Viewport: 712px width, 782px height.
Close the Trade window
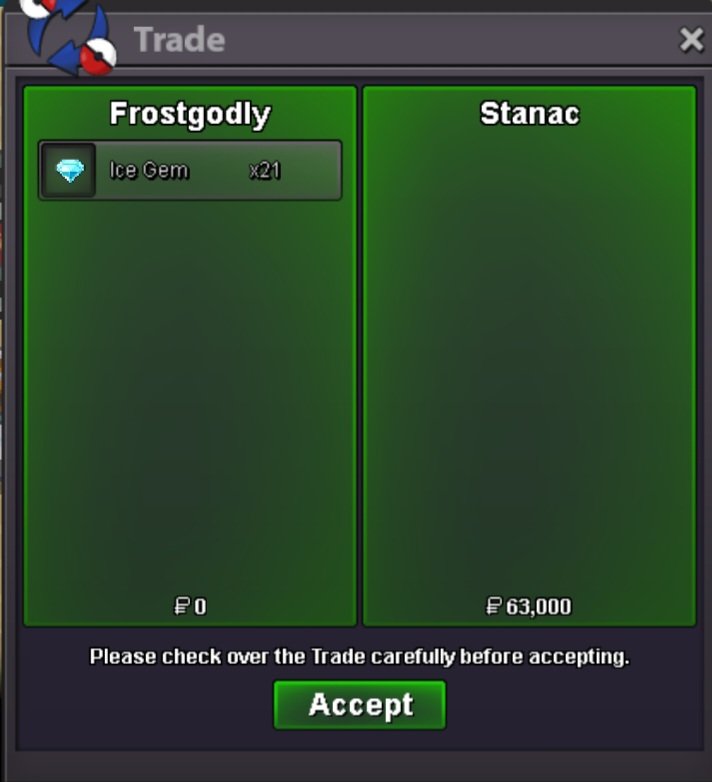tap(691, 40)
